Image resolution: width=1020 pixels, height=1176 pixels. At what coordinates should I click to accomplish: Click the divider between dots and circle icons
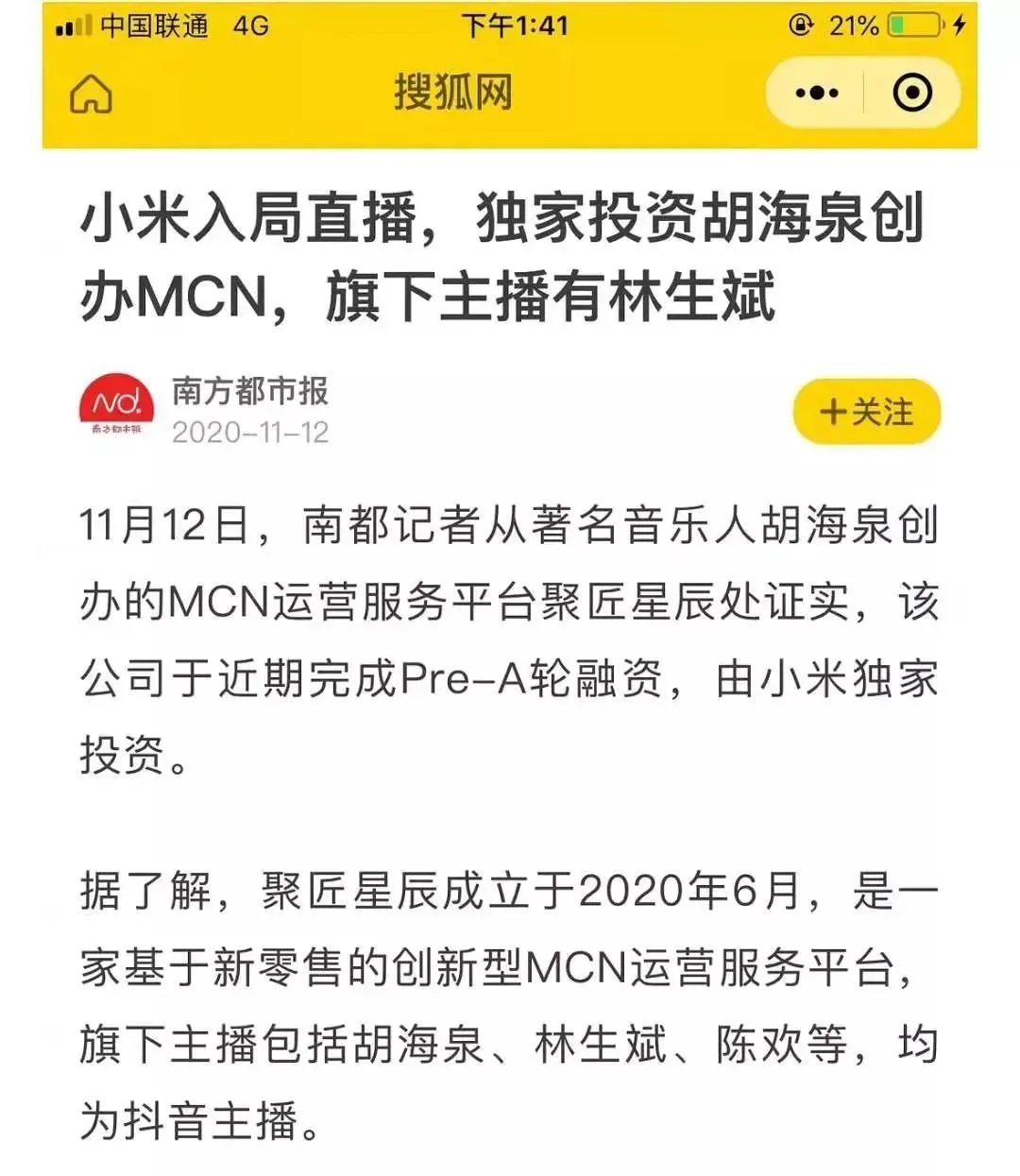tap(864, 92)
